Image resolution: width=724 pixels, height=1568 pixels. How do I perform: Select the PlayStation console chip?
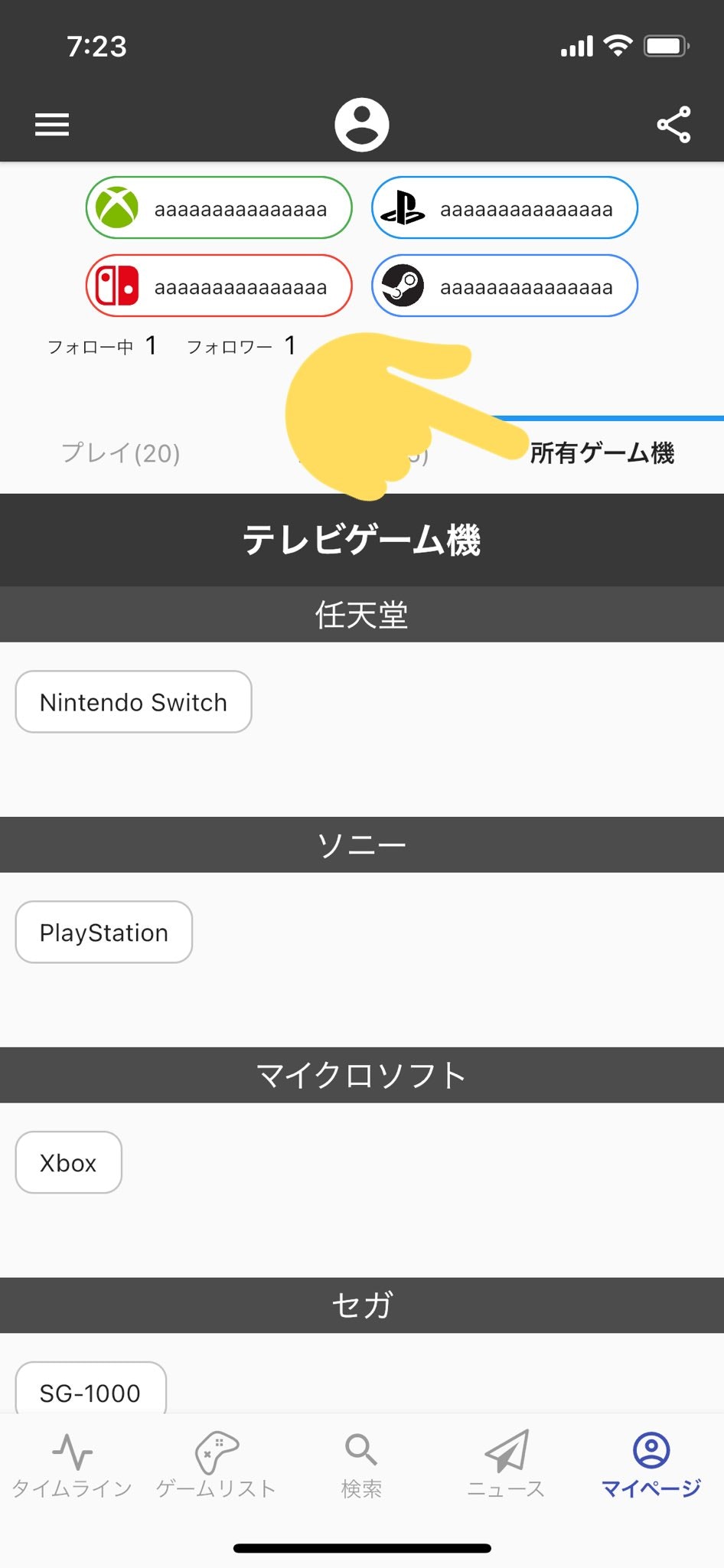point(104,933)
